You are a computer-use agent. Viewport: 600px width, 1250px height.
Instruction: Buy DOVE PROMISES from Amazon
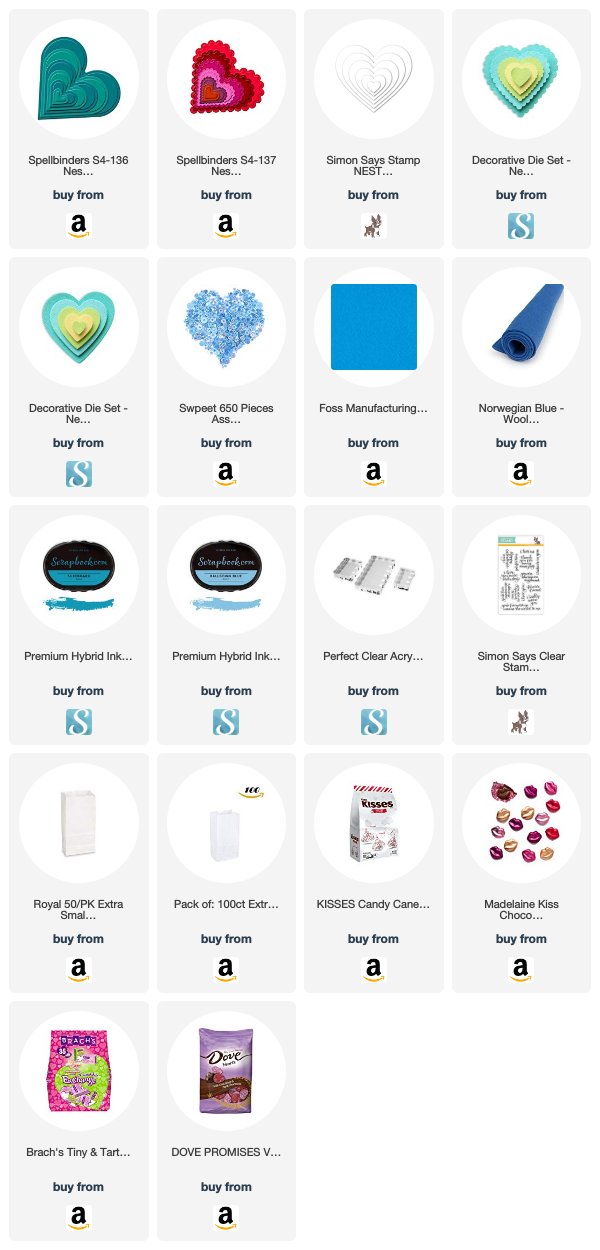click(226, 1217)
